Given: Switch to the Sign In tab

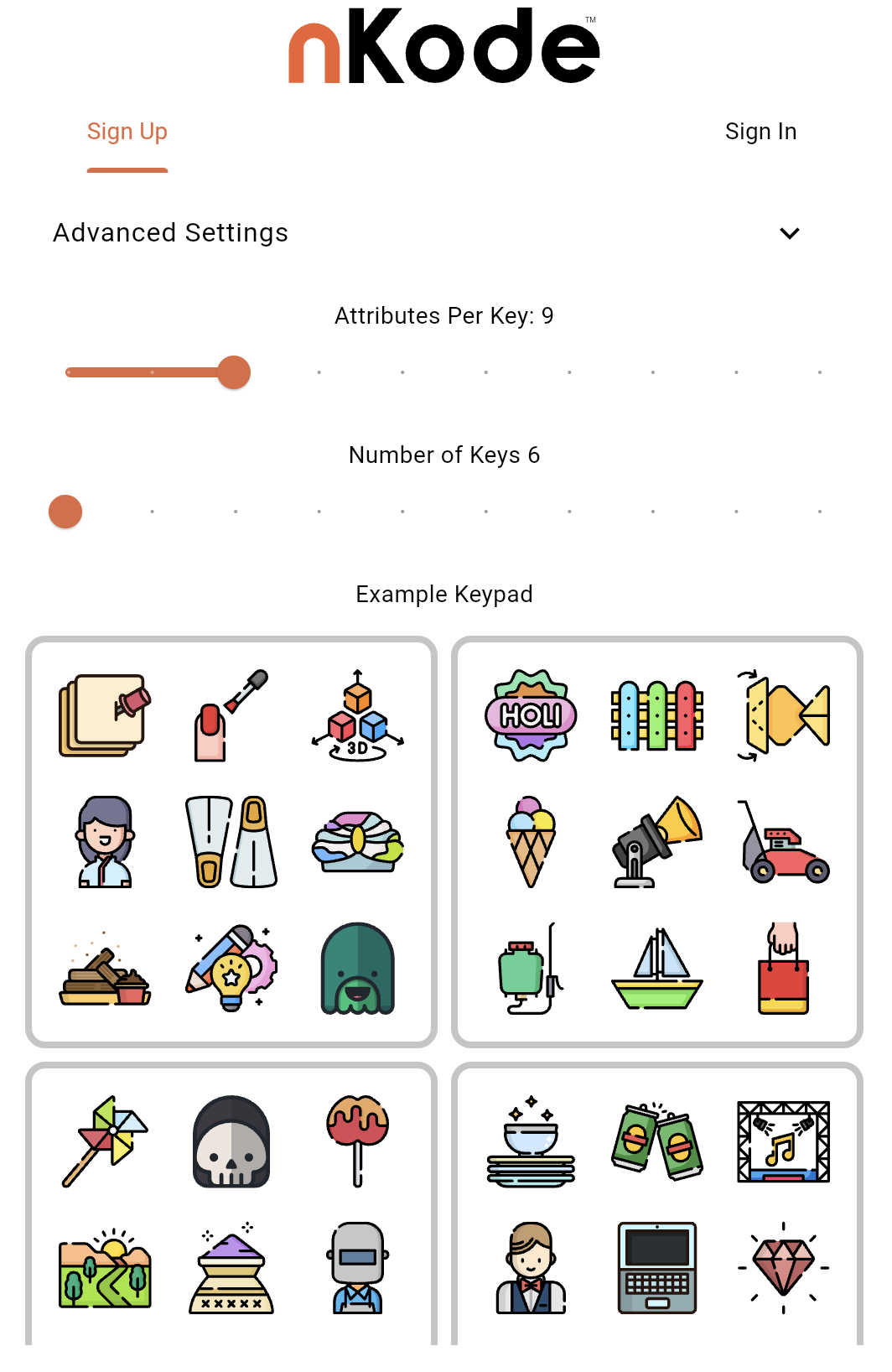Looking at the screenshot, I should pyautogui.click(x=760, y=132).
